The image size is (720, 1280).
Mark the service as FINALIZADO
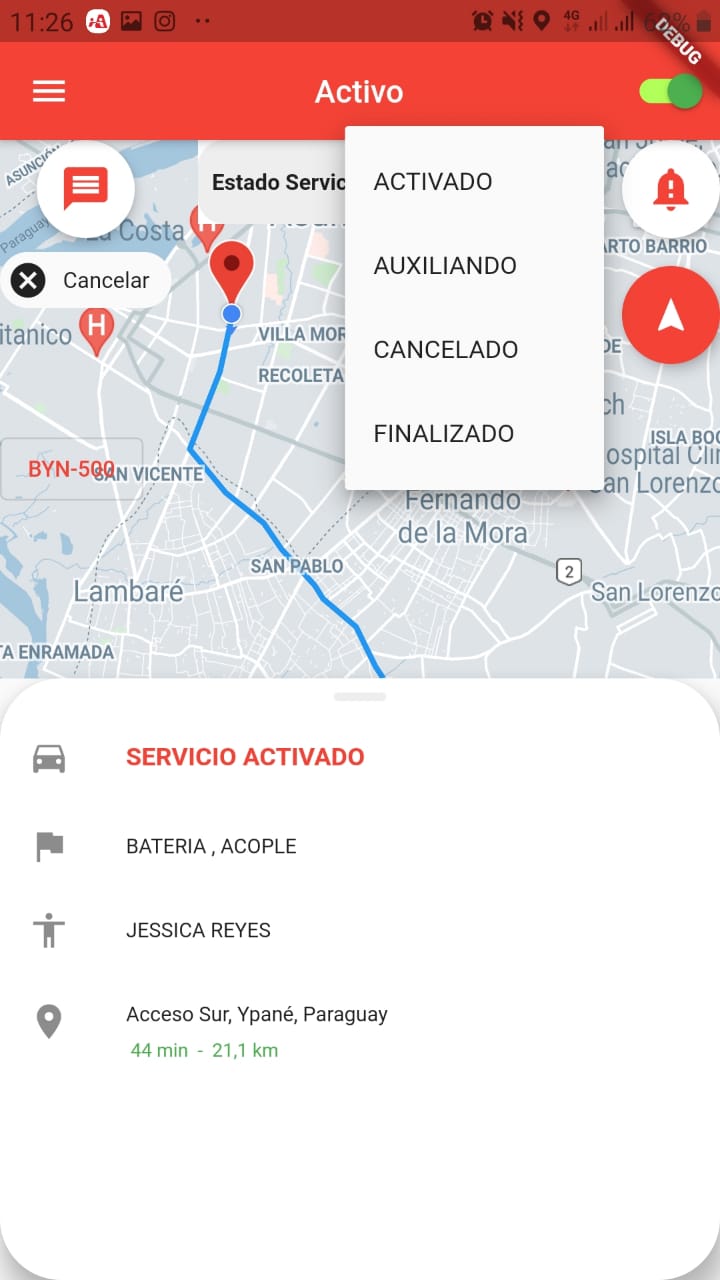point(444,434)
